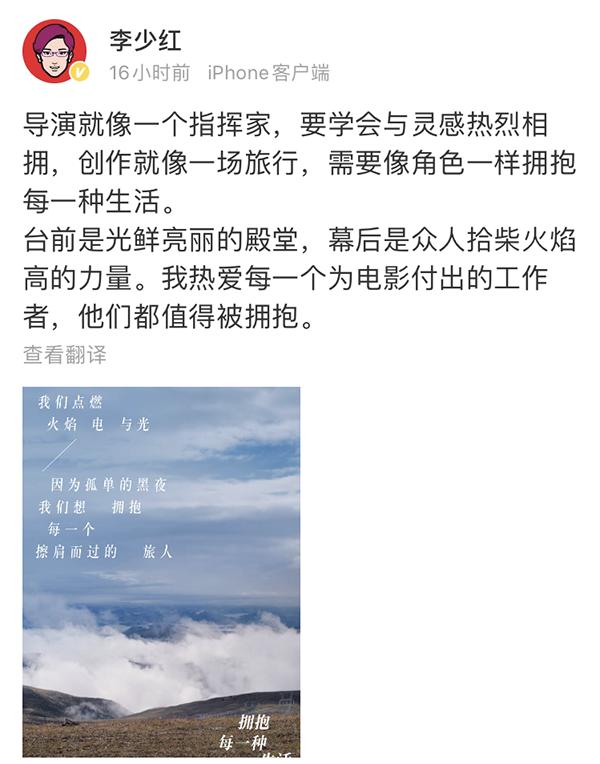Tap 查看翻译 to translate the post
This screenshot has height=764, width=600.
coord(65,354)
